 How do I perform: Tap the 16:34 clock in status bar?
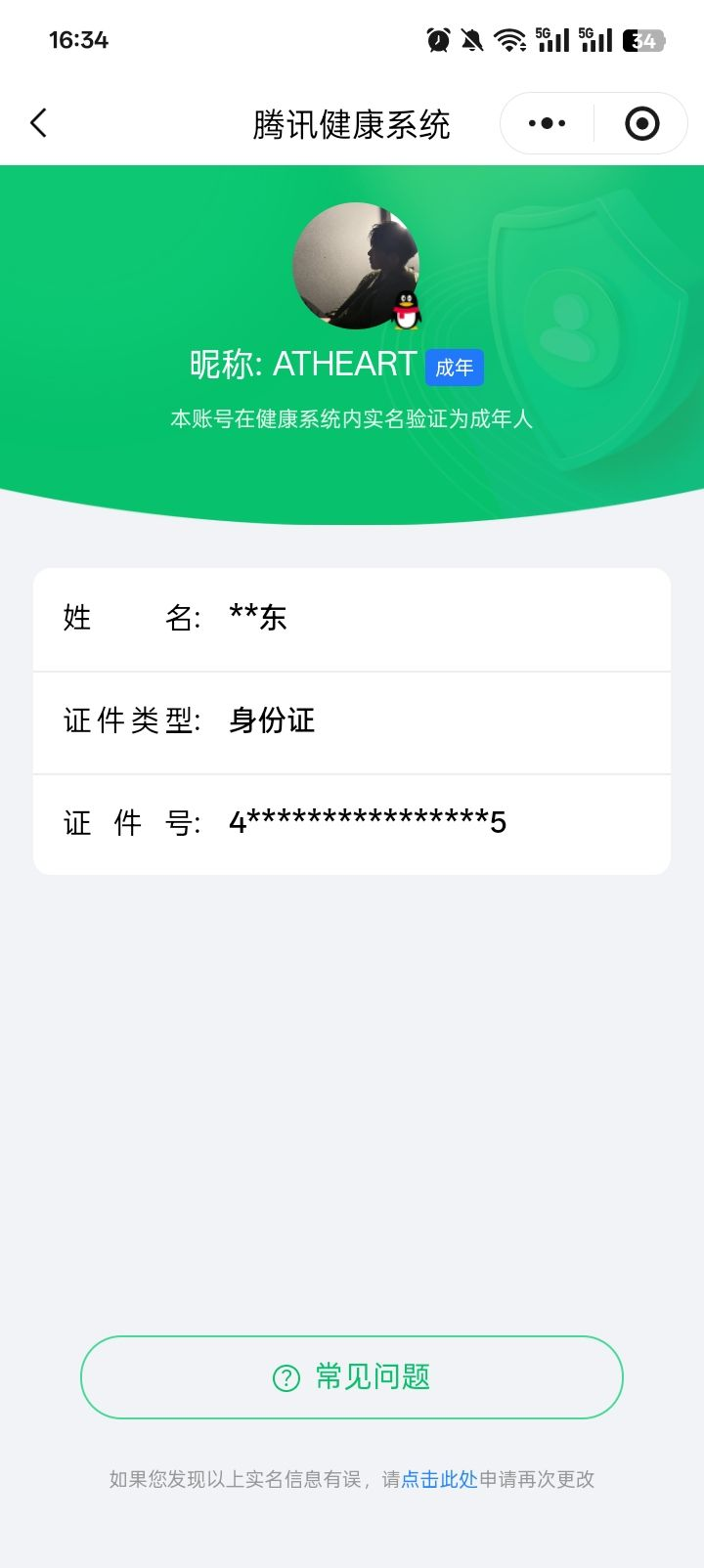point(78,40)
